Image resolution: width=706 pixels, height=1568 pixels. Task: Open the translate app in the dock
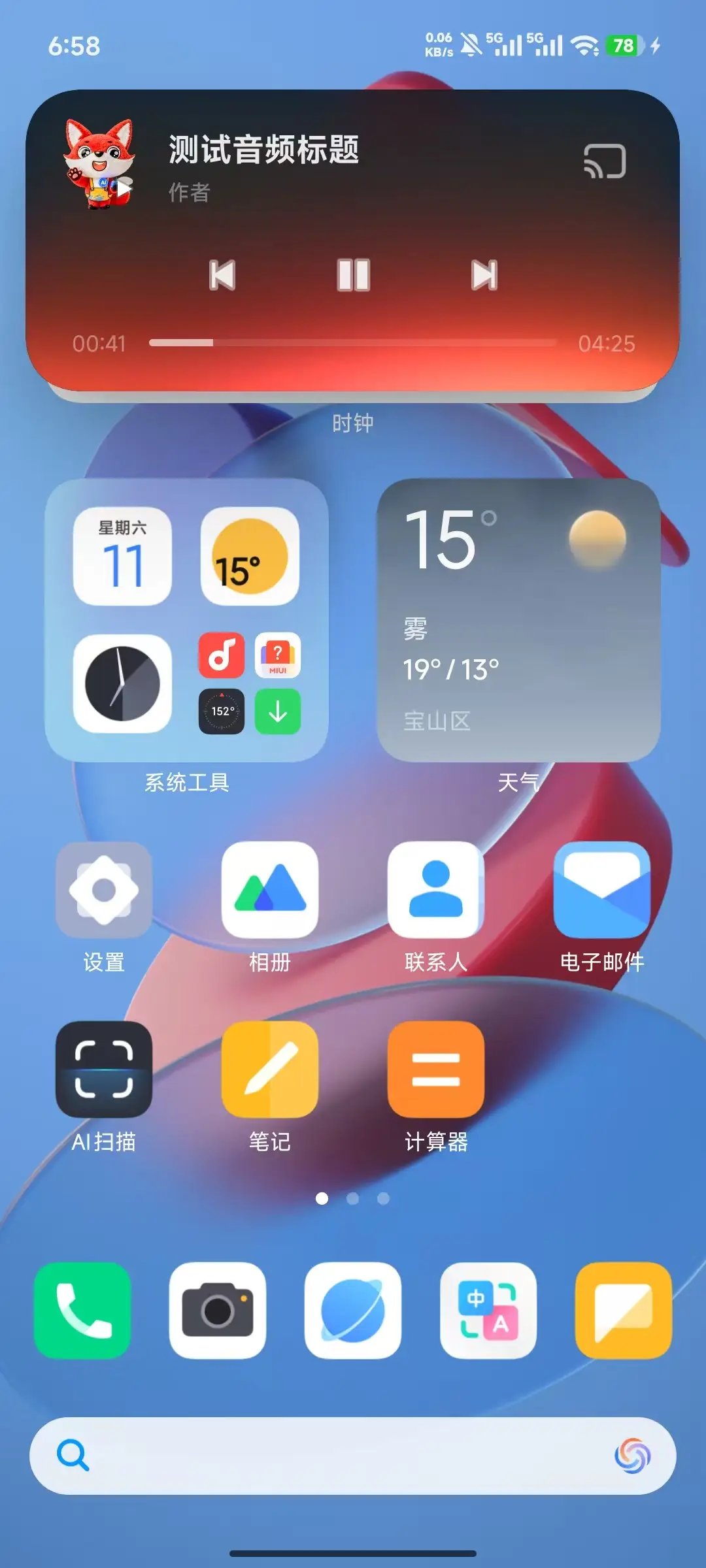[x=488, y=1311]
